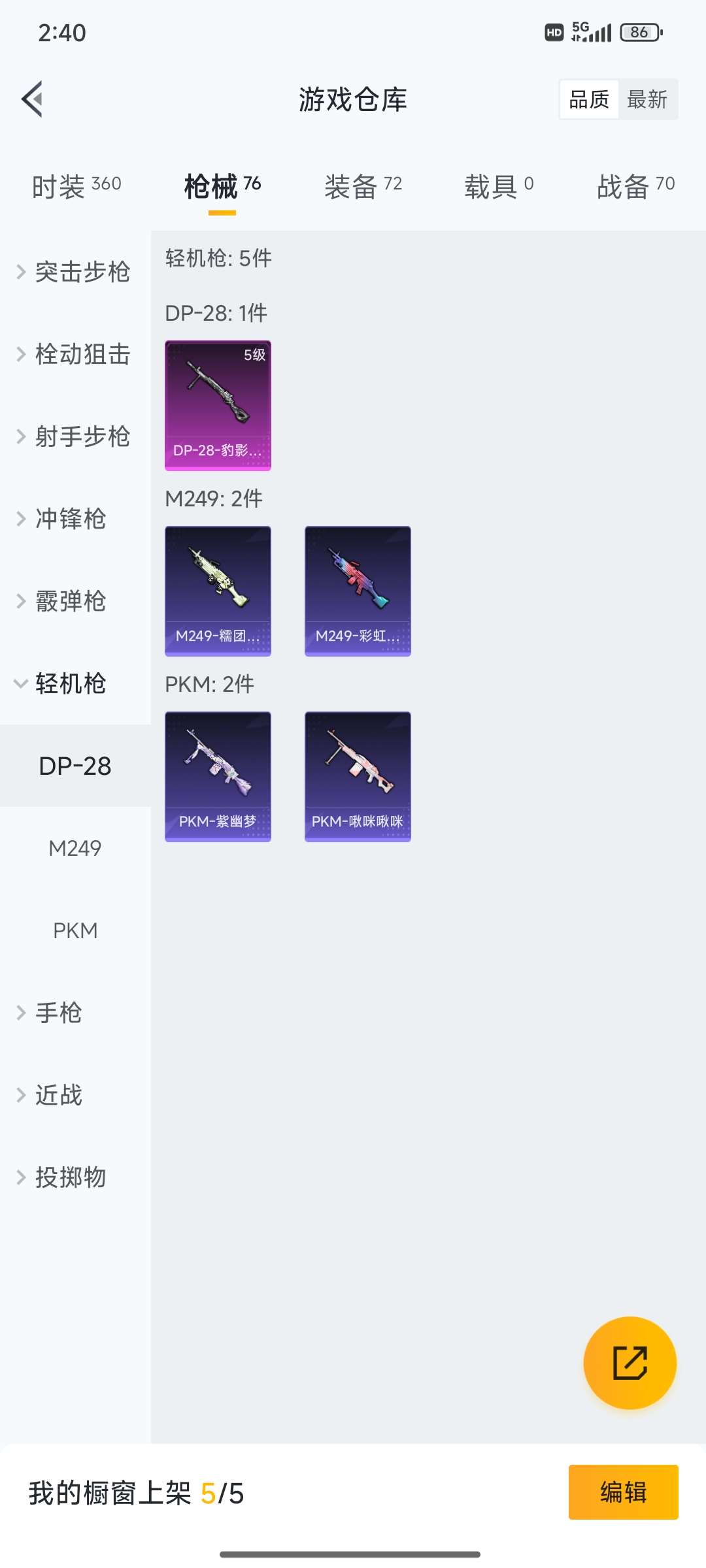Tap 编辑 to edit showcase items
Screen dimensions: 706x1568
point(623,1492)
